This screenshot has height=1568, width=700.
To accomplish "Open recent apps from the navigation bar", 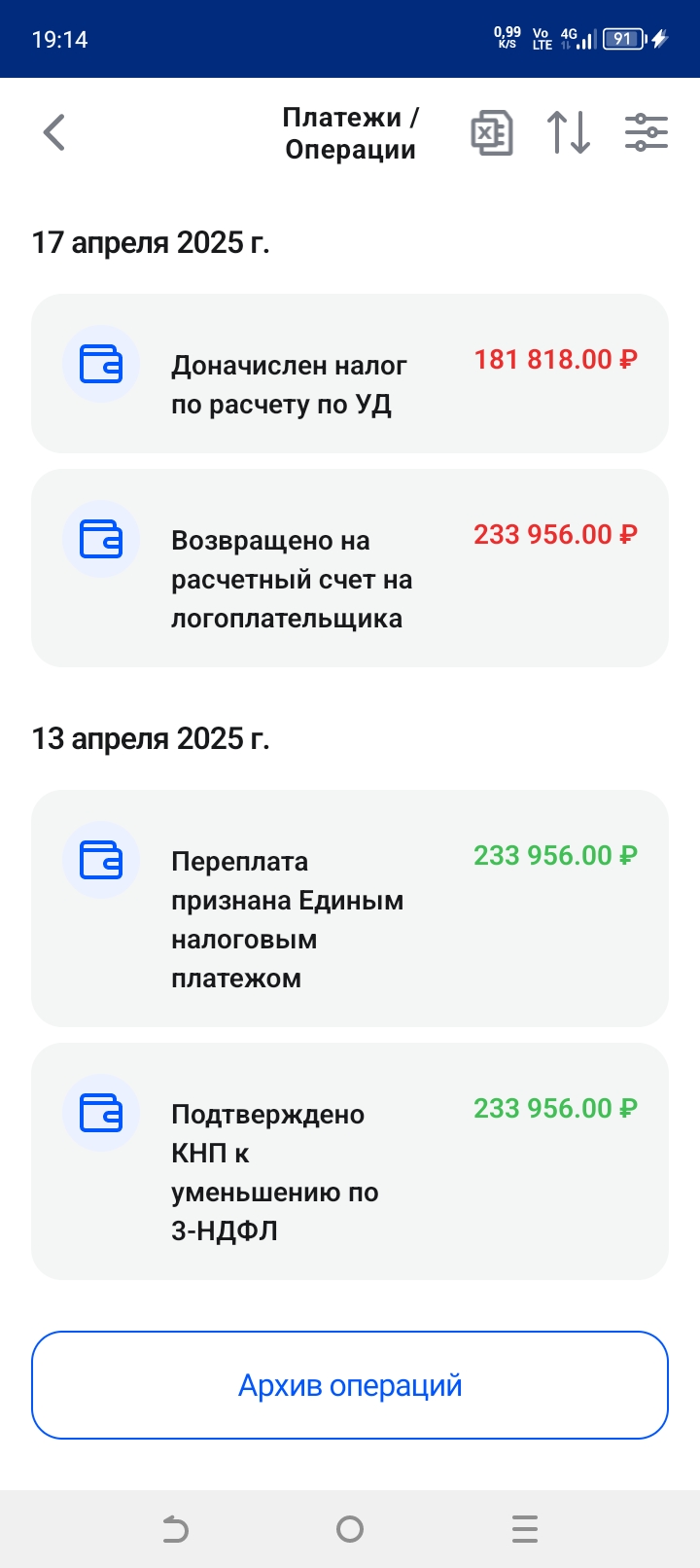I will 525,1529.
